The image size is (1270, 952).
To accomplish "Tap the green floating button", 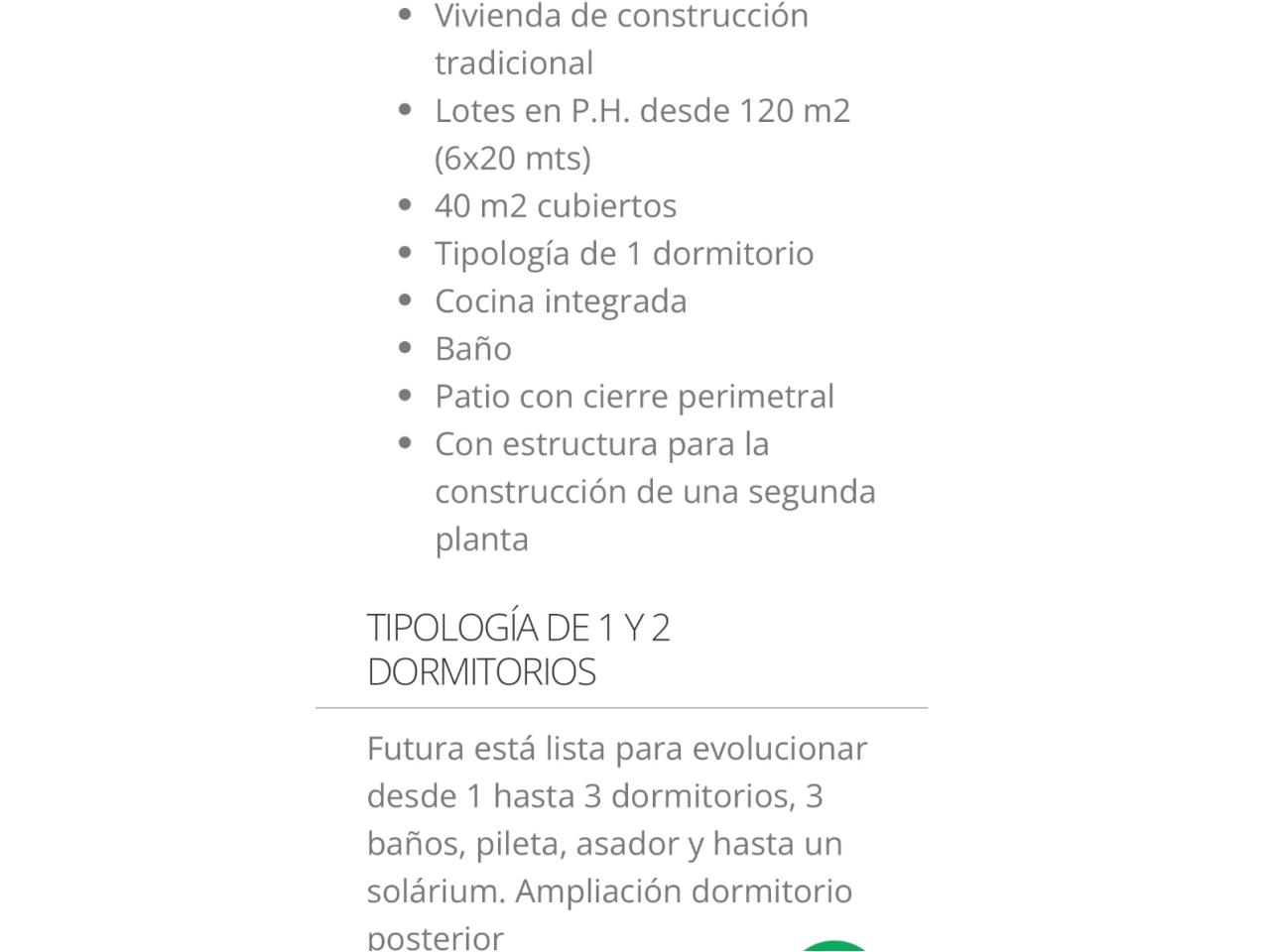I will [x=833, y=946].
